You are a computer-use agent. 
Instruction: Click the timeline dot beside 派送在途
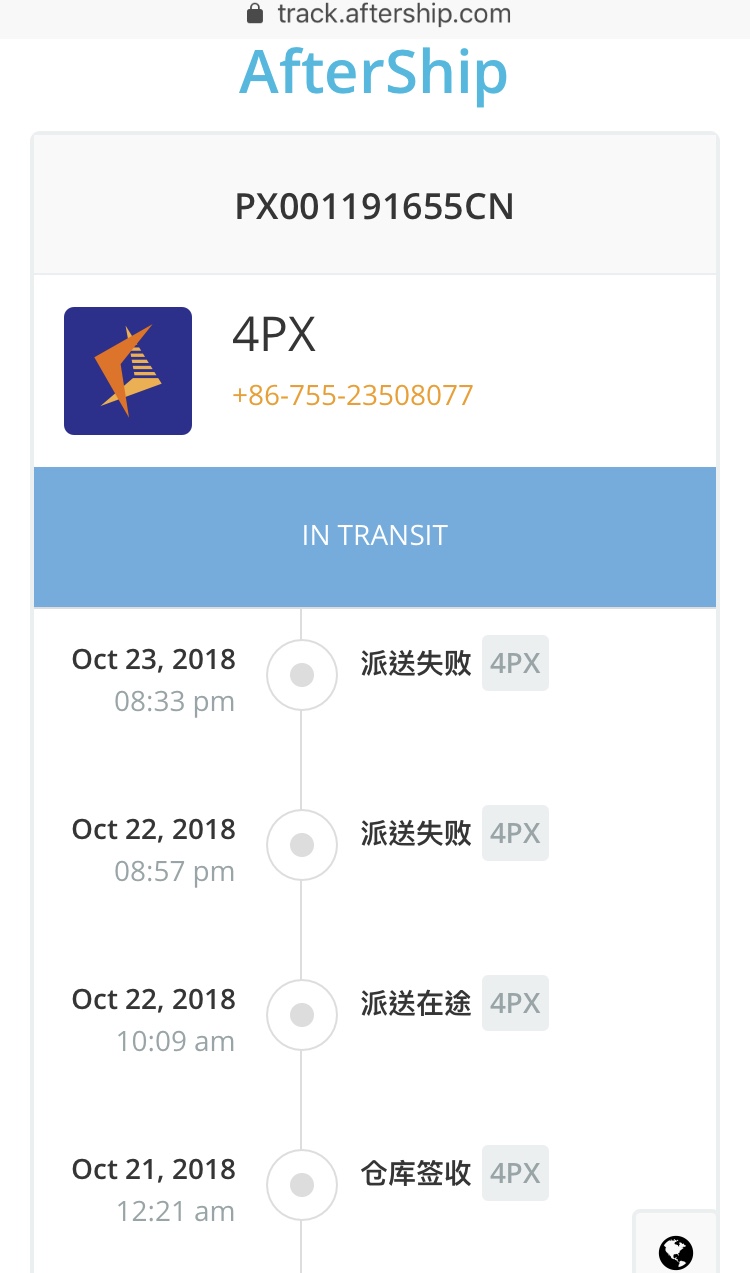tap(302, 1014)
